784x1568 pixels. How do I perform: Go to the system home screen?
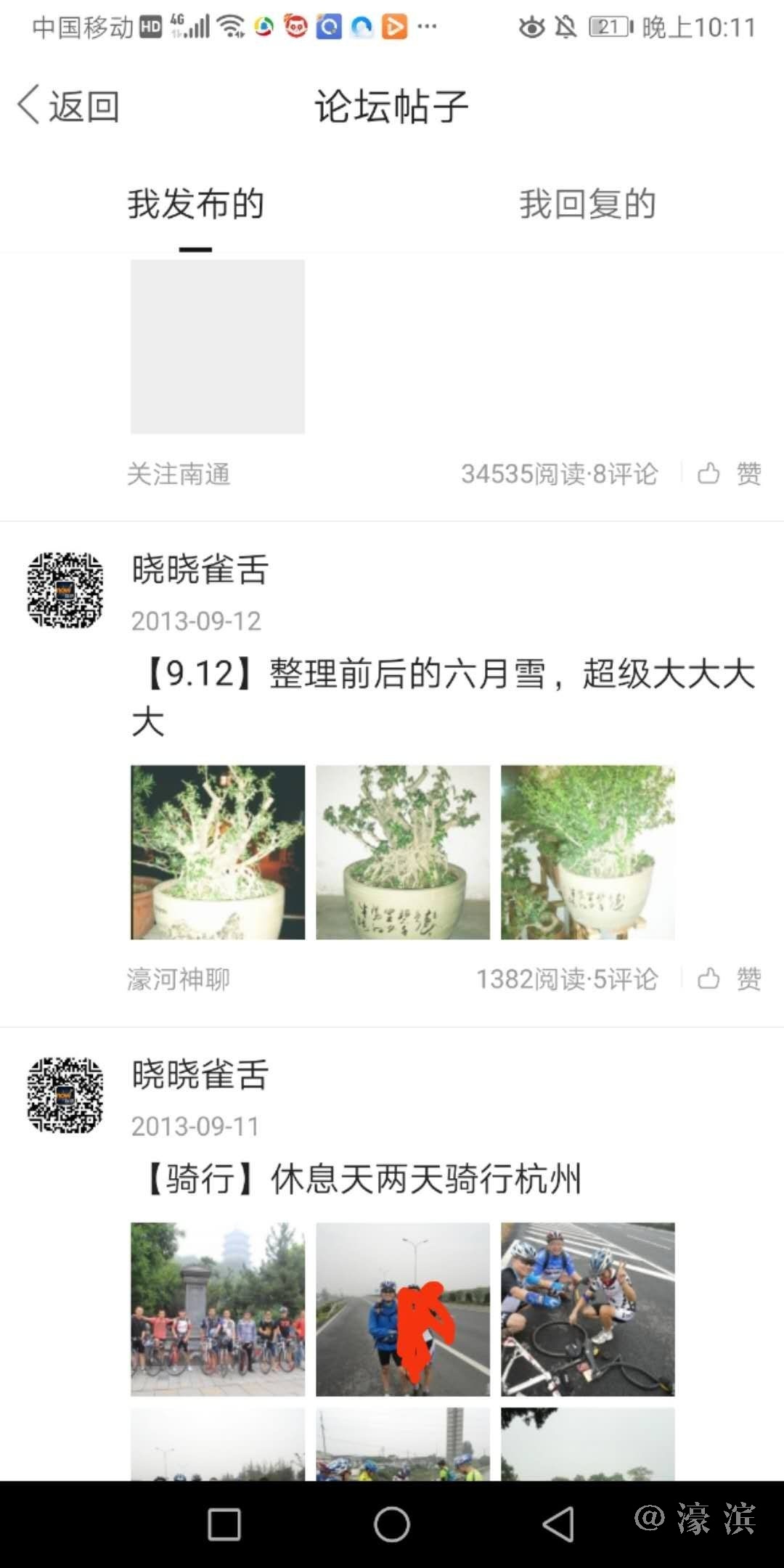pos(392,1524)
